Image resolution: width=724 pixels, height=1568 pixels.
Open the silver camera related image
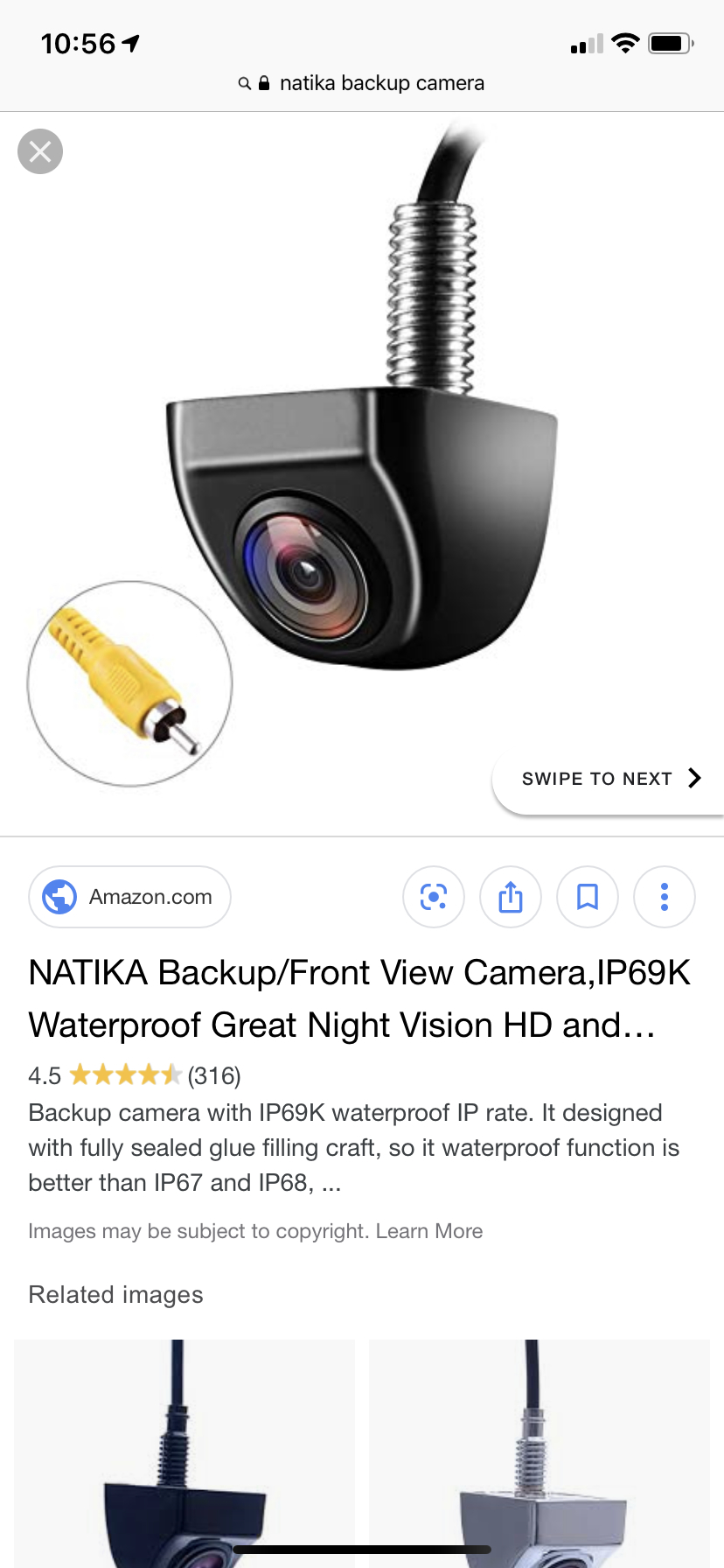click(x=540, y=1452)
